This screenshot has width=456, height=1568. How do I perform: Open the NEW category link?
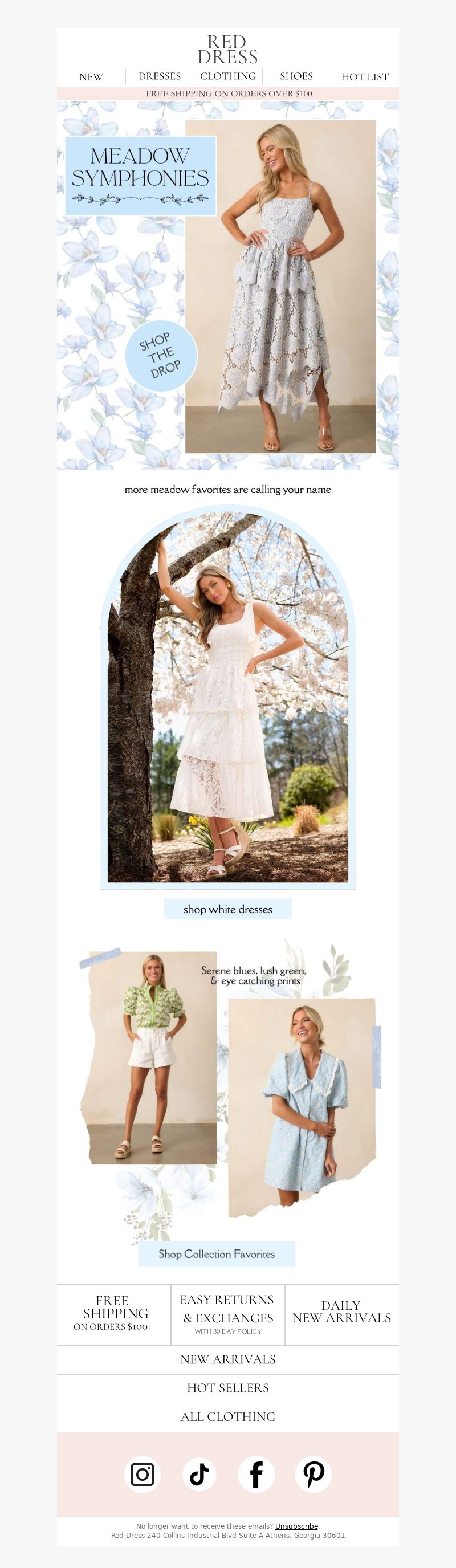91,77
